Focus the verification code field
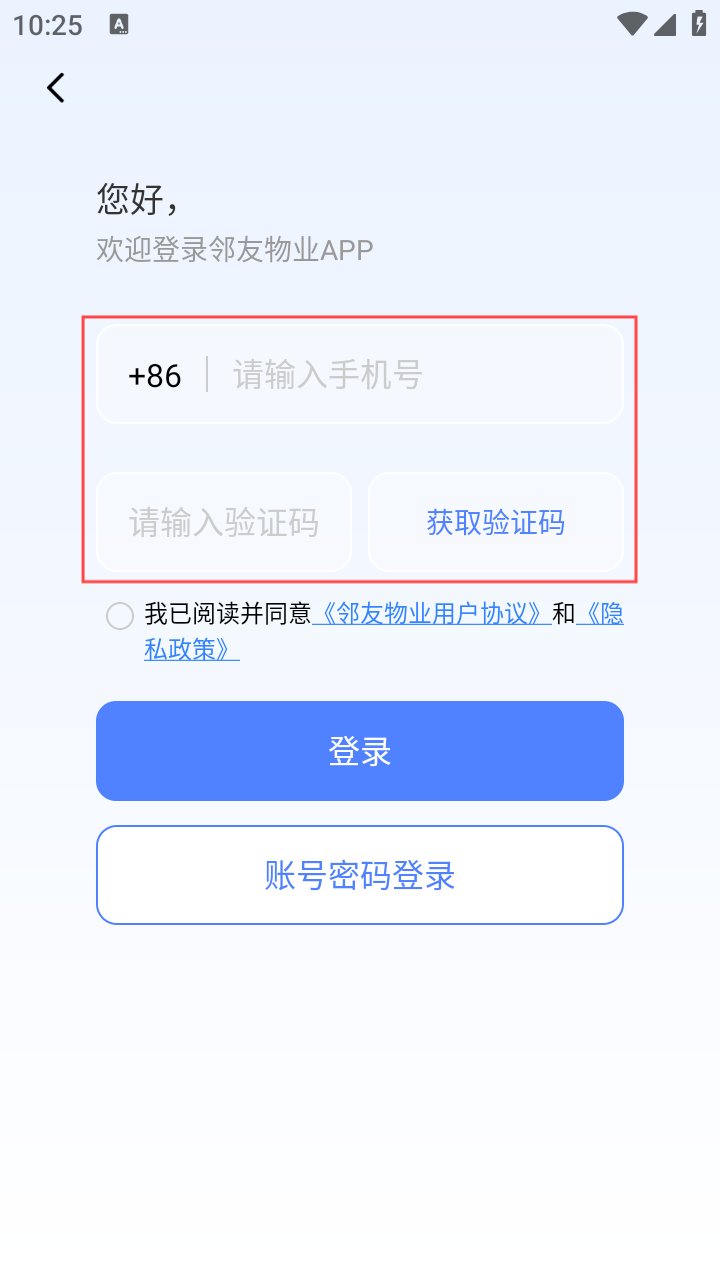Image resolution: width=720 pixels, height=1280 pixels. [x=224, y=522]
